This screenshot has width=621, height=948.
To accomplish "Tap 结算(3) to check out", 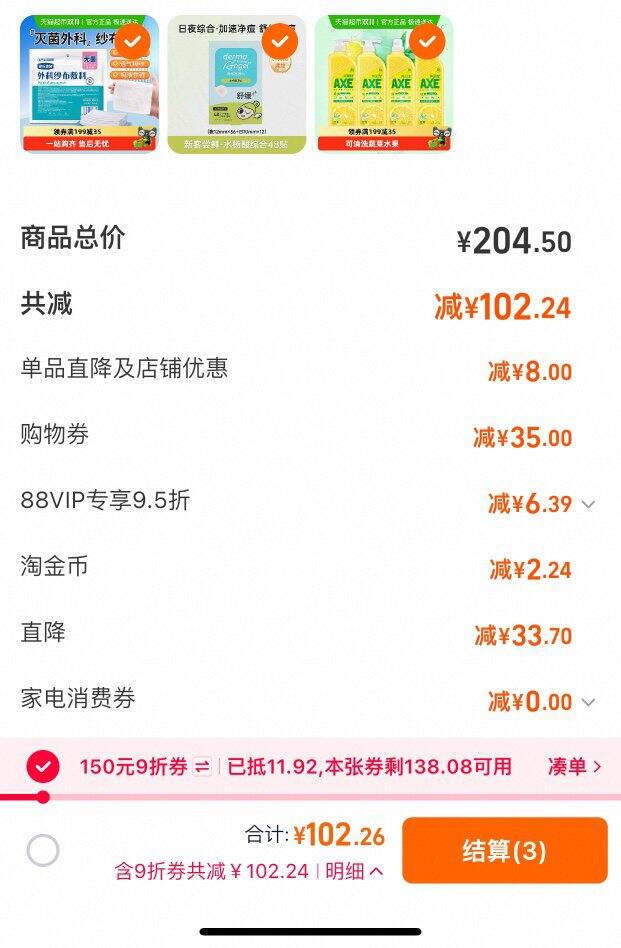I will pos(504,851).
